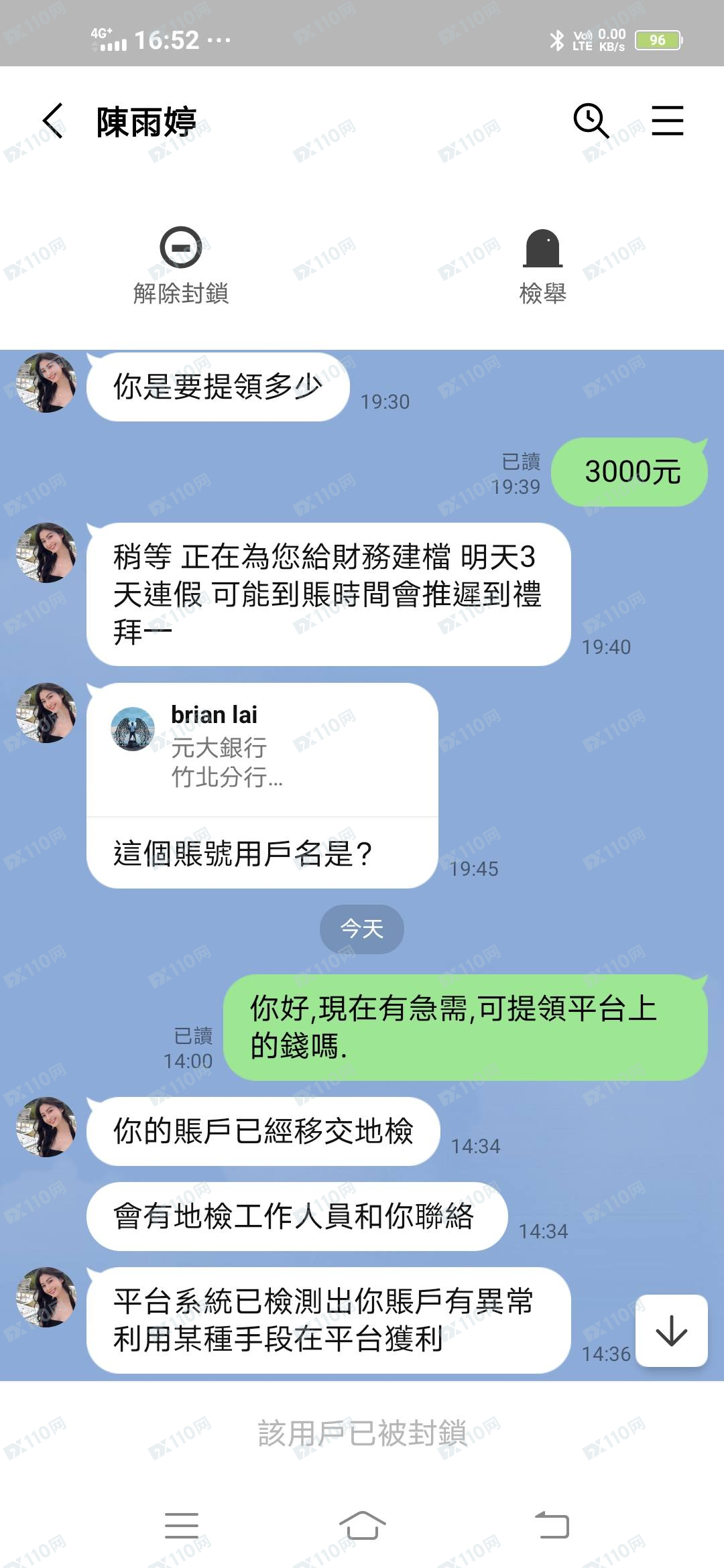Tap the system back button
The height and width of the screenshot is (1568, 724).
[x=551, y=1526]
